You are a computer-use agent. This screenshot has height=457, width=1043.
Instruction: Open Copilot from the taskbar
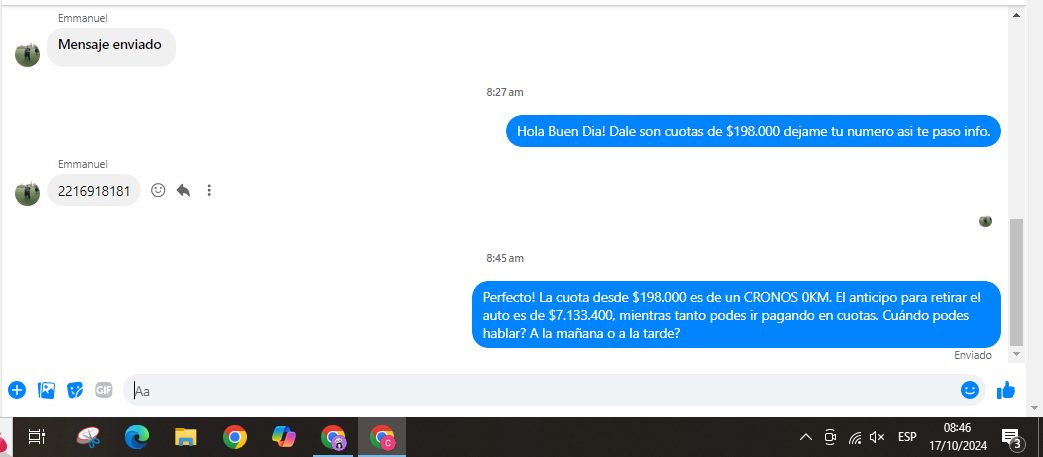tap(284, 437)
